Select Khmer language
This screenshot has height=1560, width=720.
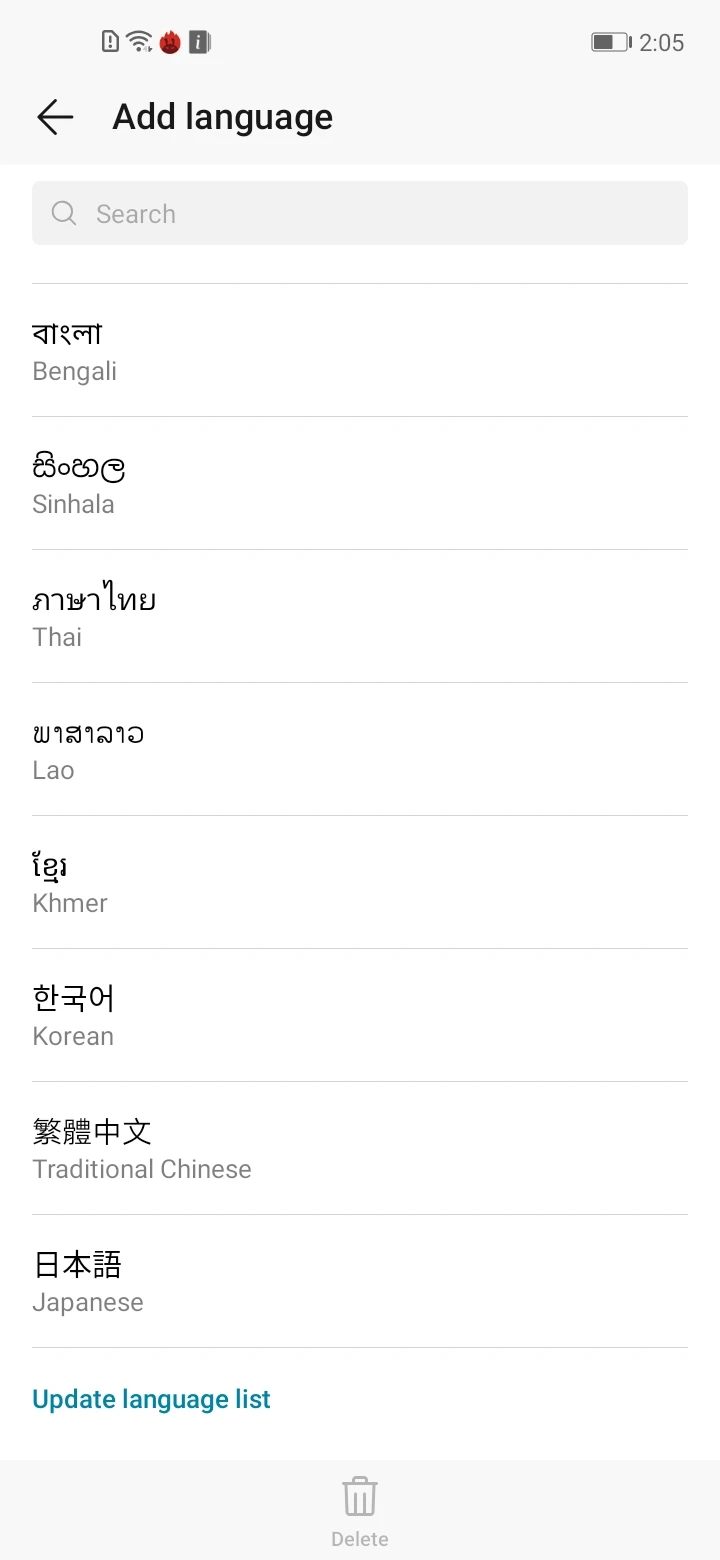point(360,882)
